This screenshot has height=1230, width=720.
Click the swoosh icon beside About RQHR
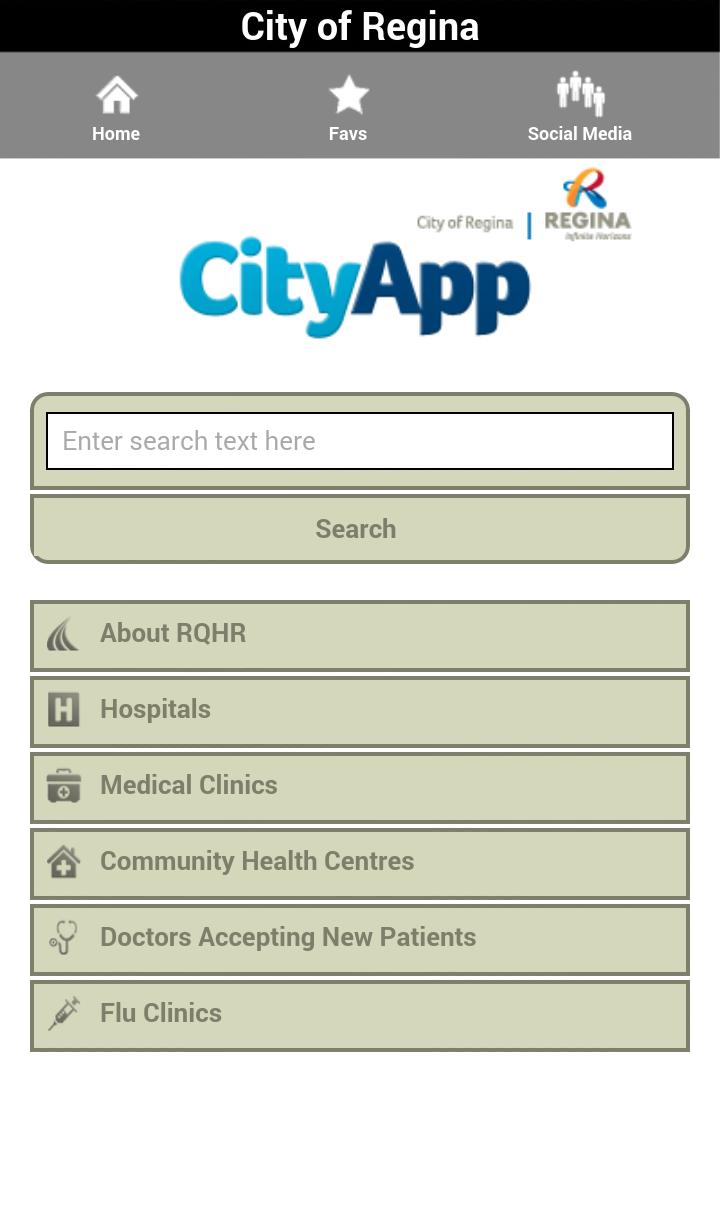point(64,633)
